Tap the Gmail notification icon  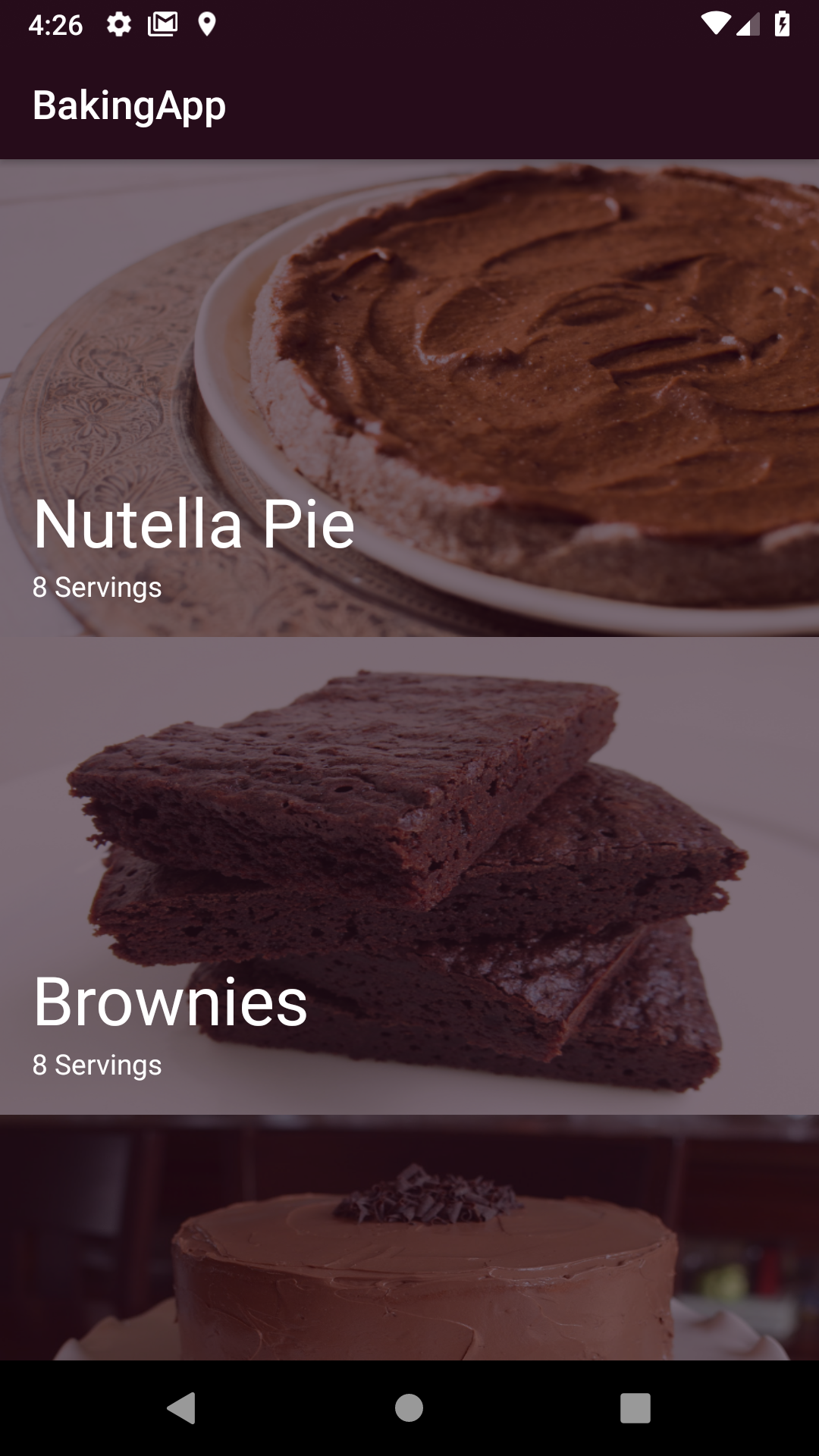[x=162, y=23]
